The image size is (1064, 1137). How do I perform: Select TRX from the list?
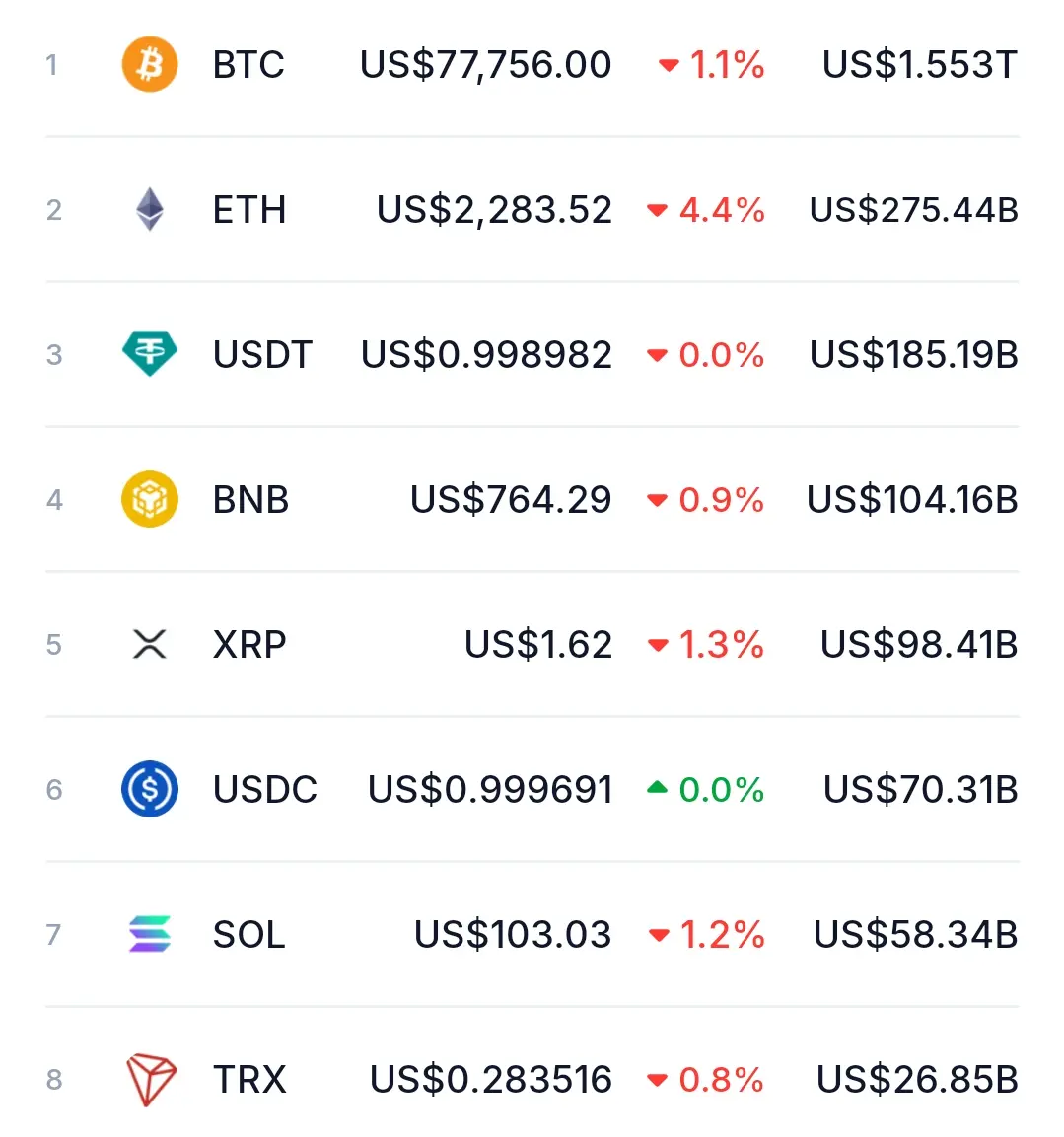click(248, 1080)
